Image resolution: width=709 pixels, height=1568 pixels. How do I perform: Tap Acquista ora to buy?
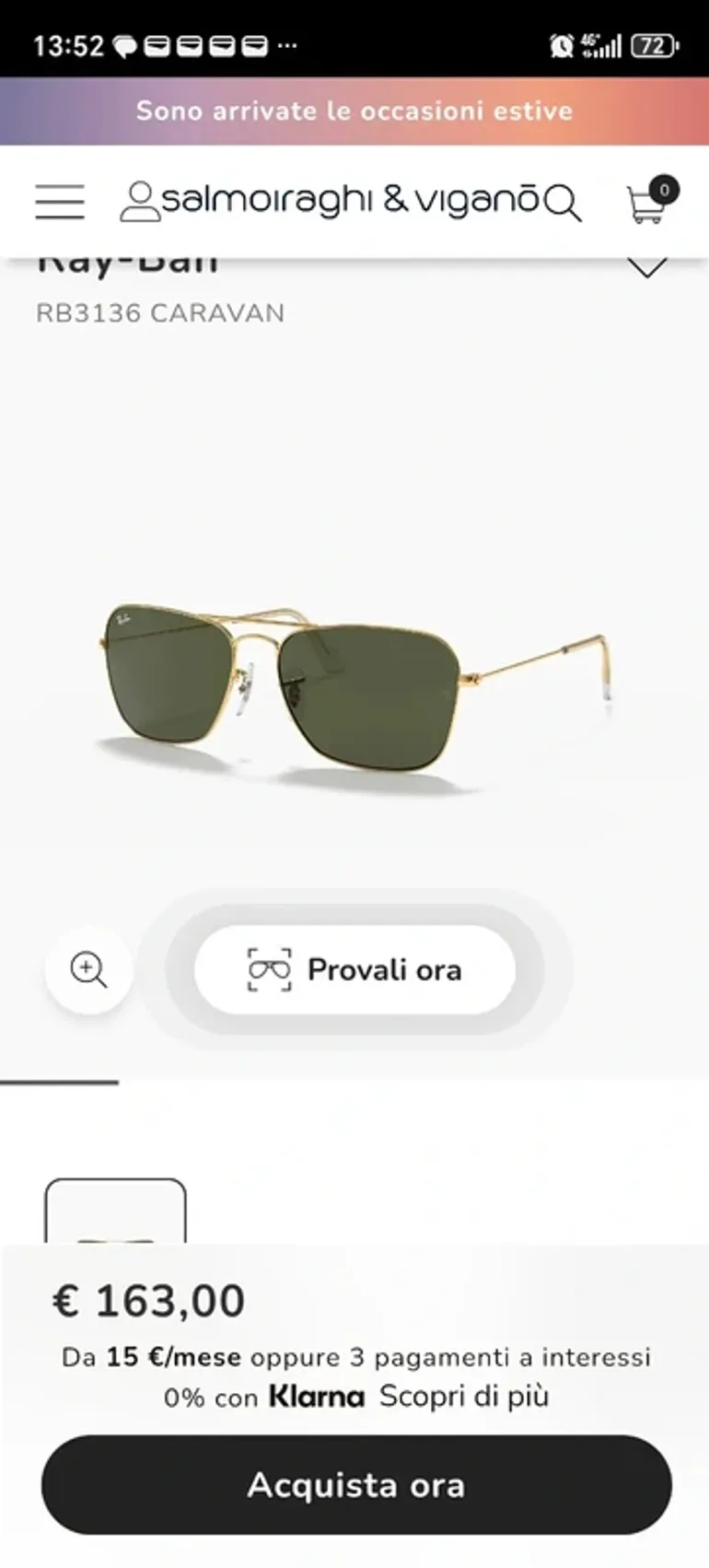[356, 1485]
